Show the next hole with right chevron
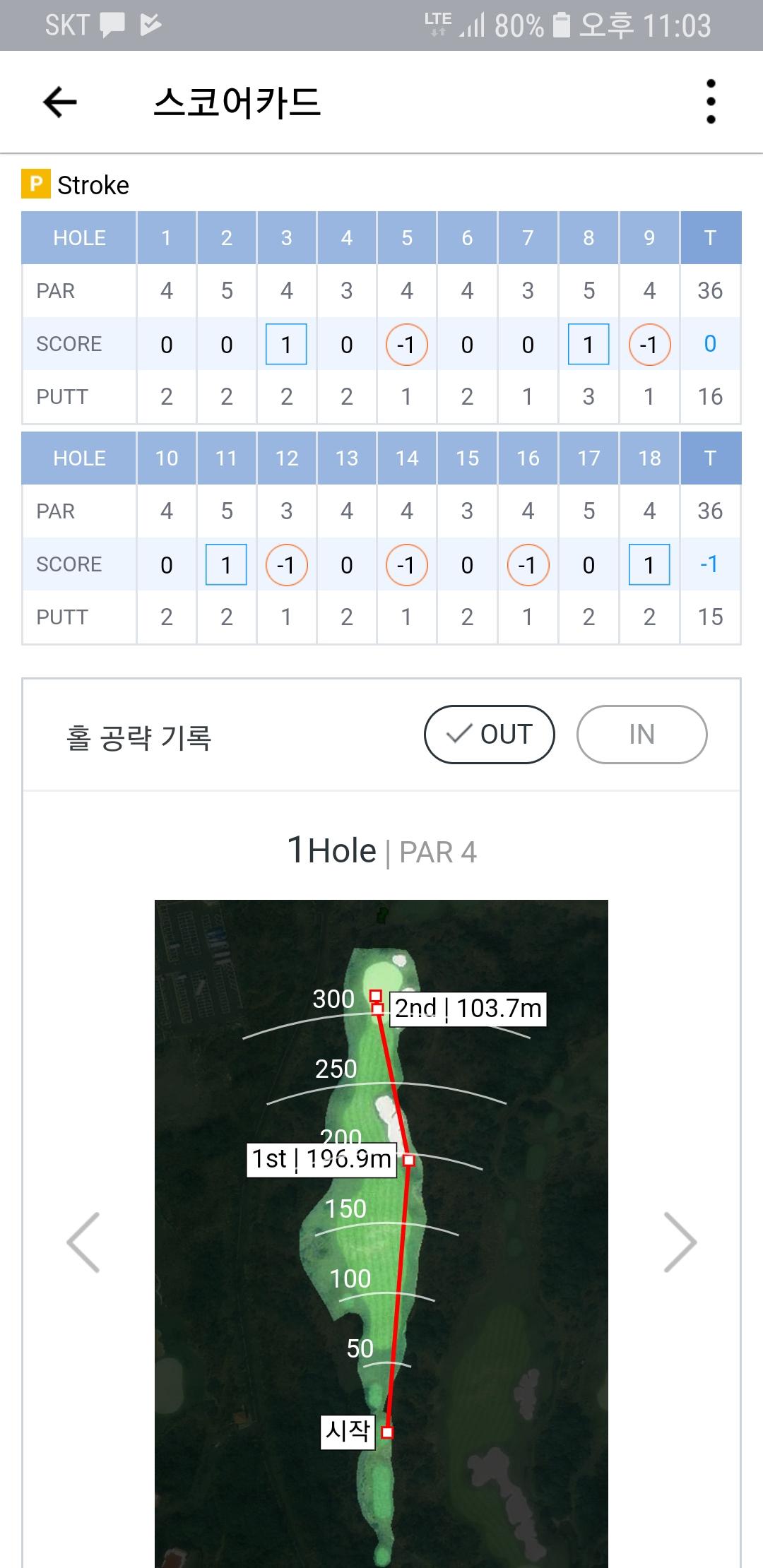Viewport: 763px width, 1568px height. [x=680, y=1242]
